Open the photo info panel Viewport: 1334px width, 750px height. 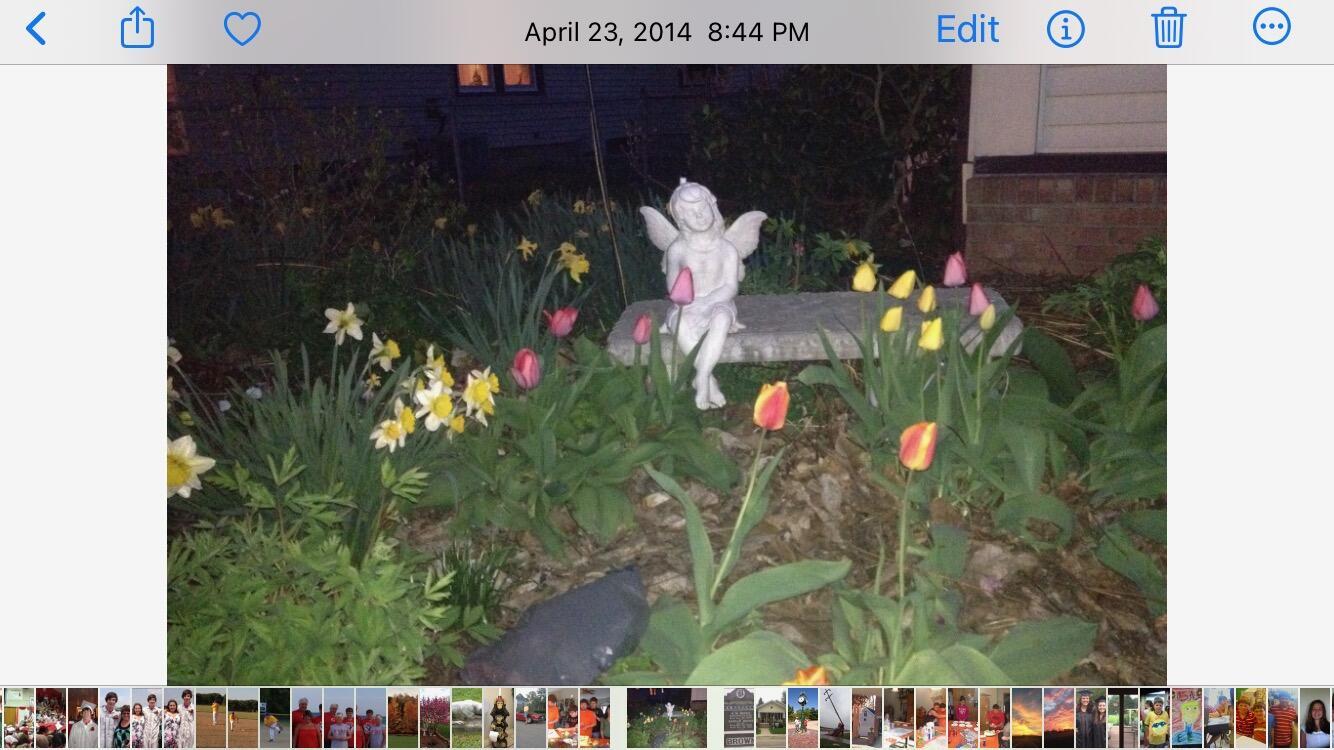point(1065,29)
